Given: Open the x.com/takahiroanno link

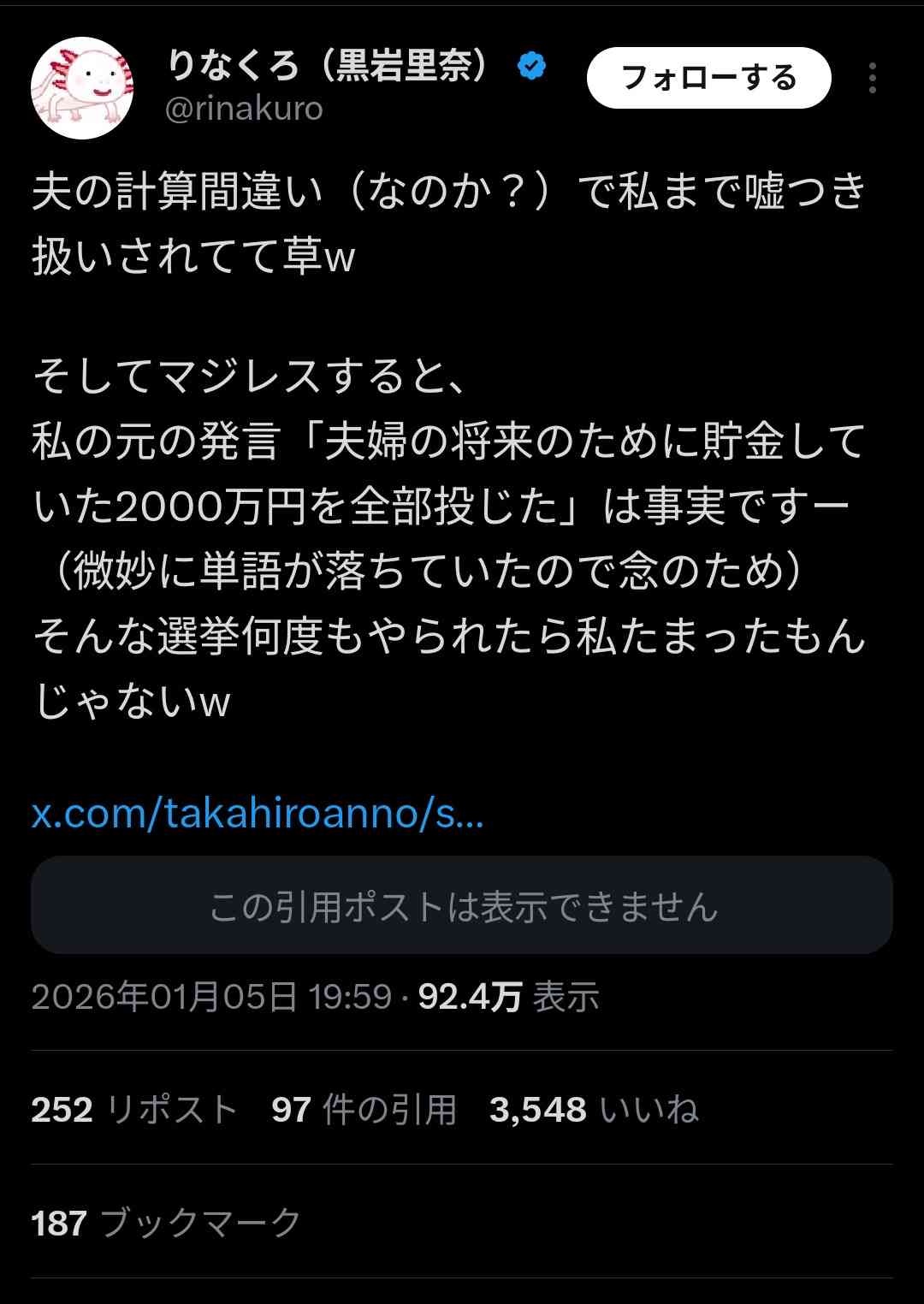Looking at the screenshot, I should (258, 813).
